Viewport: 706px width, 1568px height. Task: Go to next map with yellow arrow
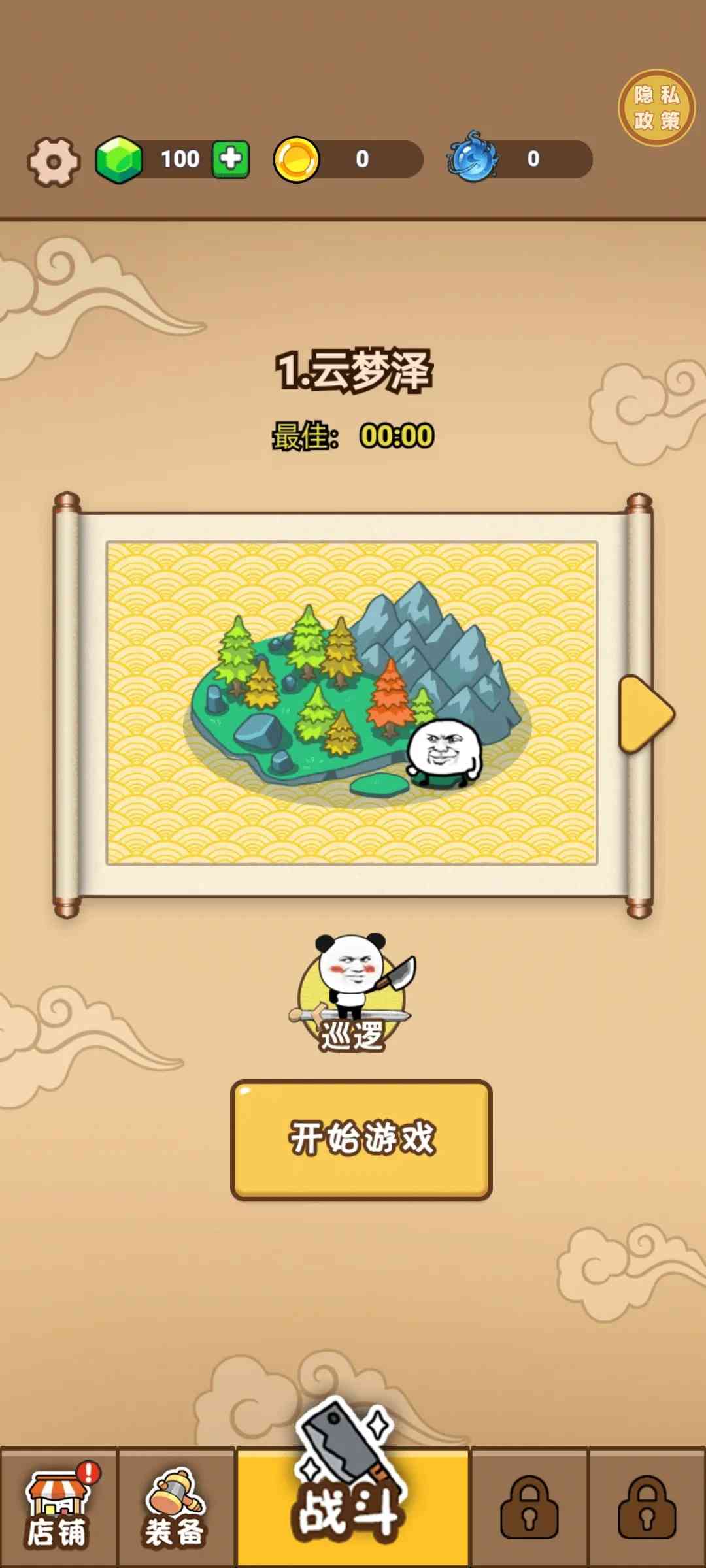point(645,713)
